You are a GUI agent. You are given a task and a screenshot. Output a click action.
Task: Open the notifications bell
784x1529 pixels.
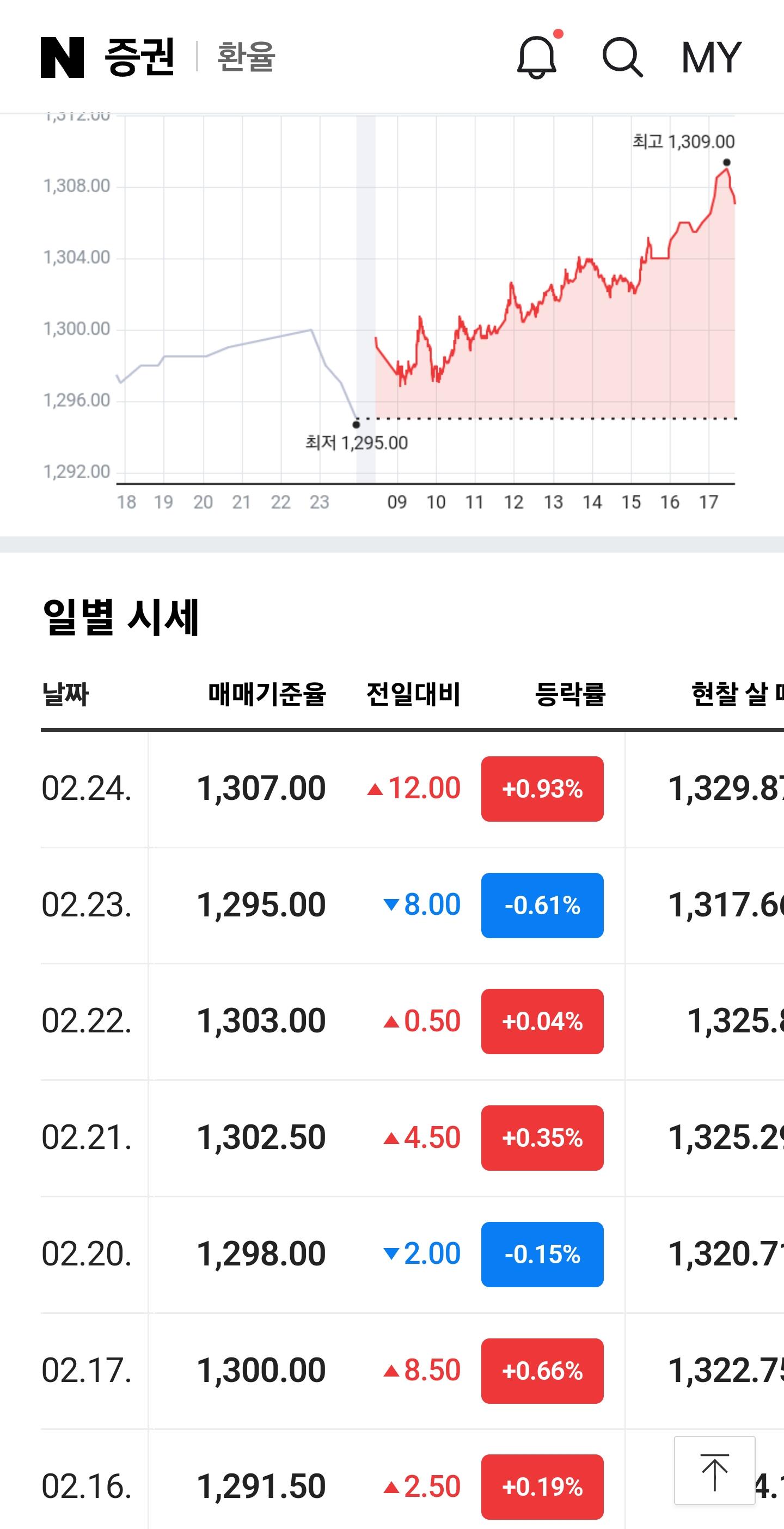click(537, 57)
